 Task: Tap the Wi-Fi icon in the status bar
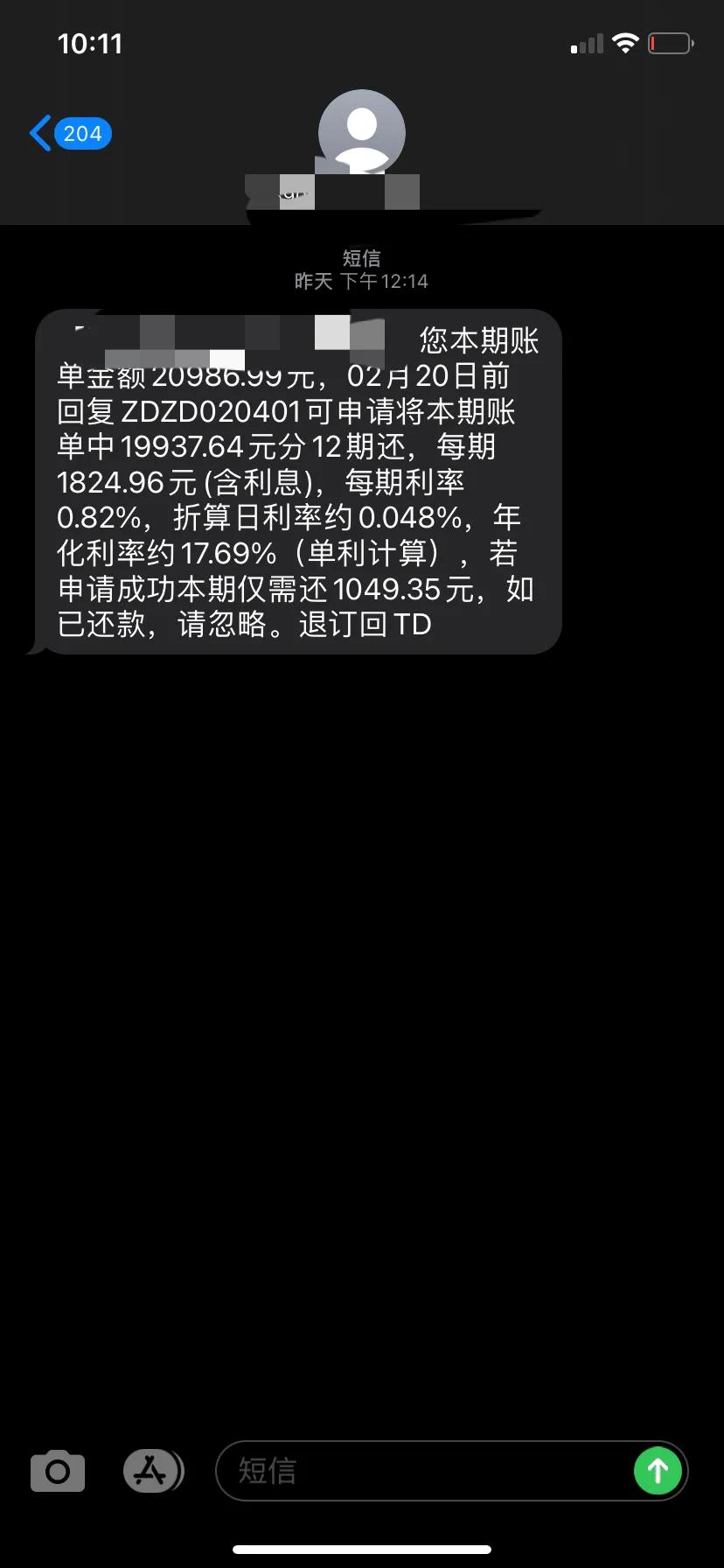pyautogui.click(x=626, y=43)
